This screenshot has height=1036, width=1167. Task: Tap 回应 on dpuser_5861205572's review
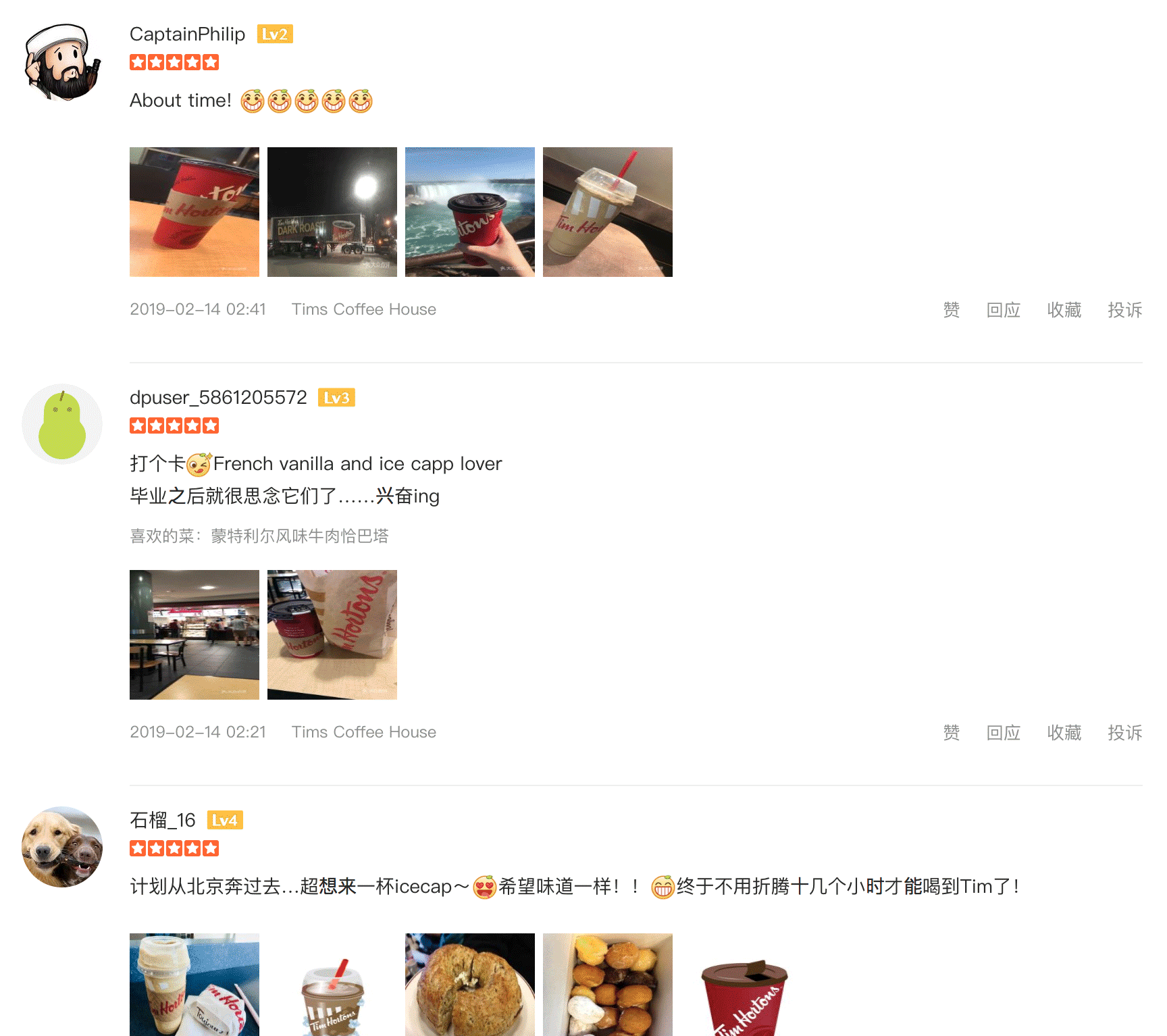[x=1003, y=733]
